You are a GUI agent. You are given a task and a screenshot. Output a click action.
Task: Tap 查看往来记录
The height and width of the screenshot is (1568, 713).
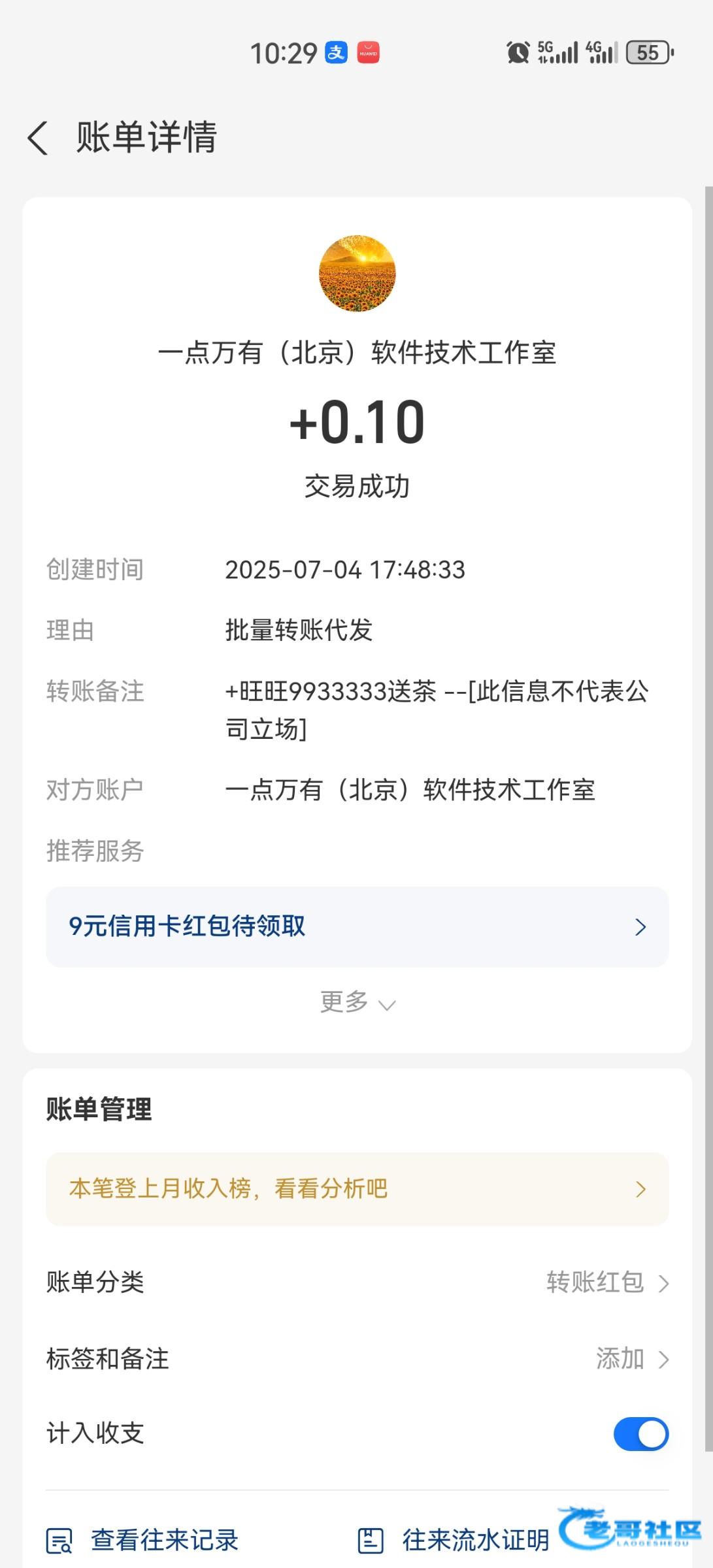[142, 1540]
